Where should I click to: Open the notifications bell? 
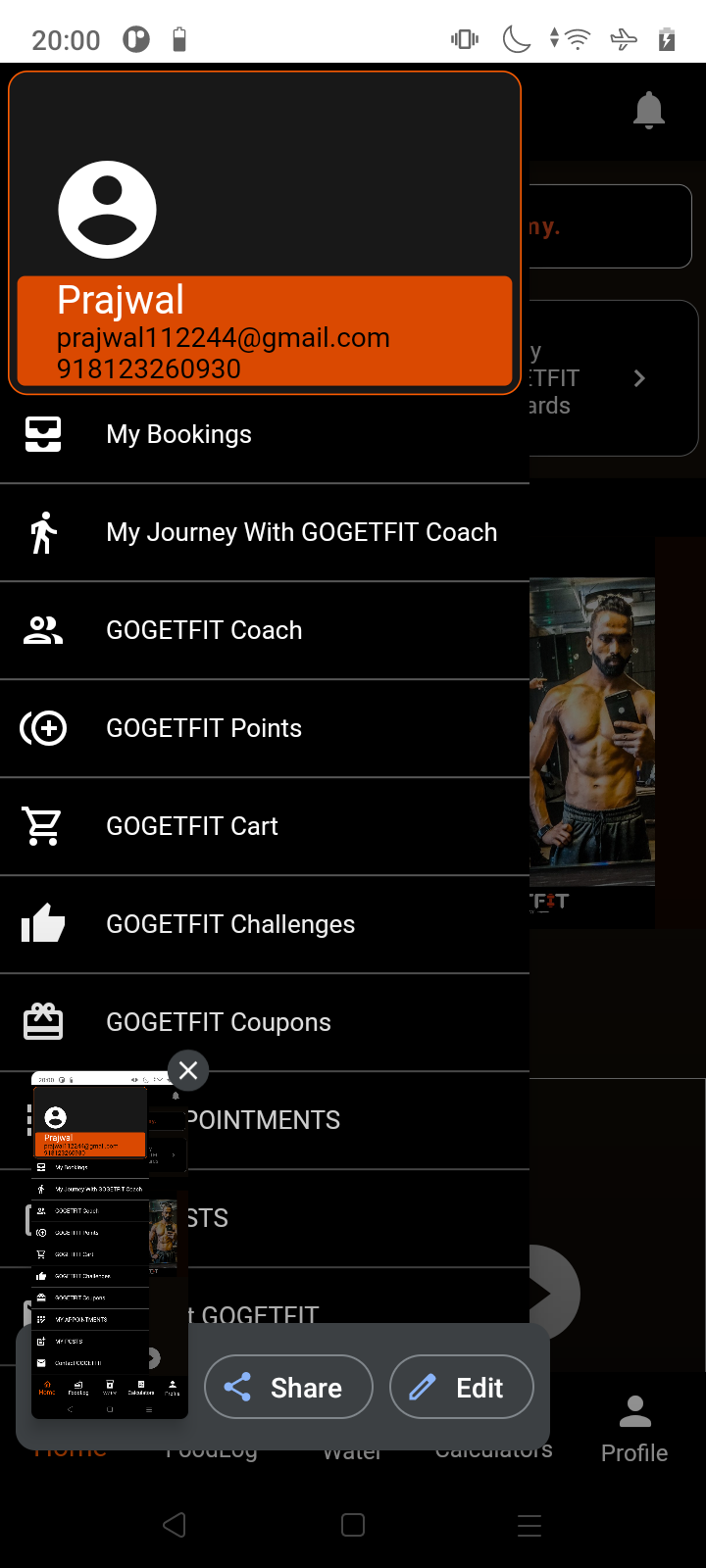[648, 110]
